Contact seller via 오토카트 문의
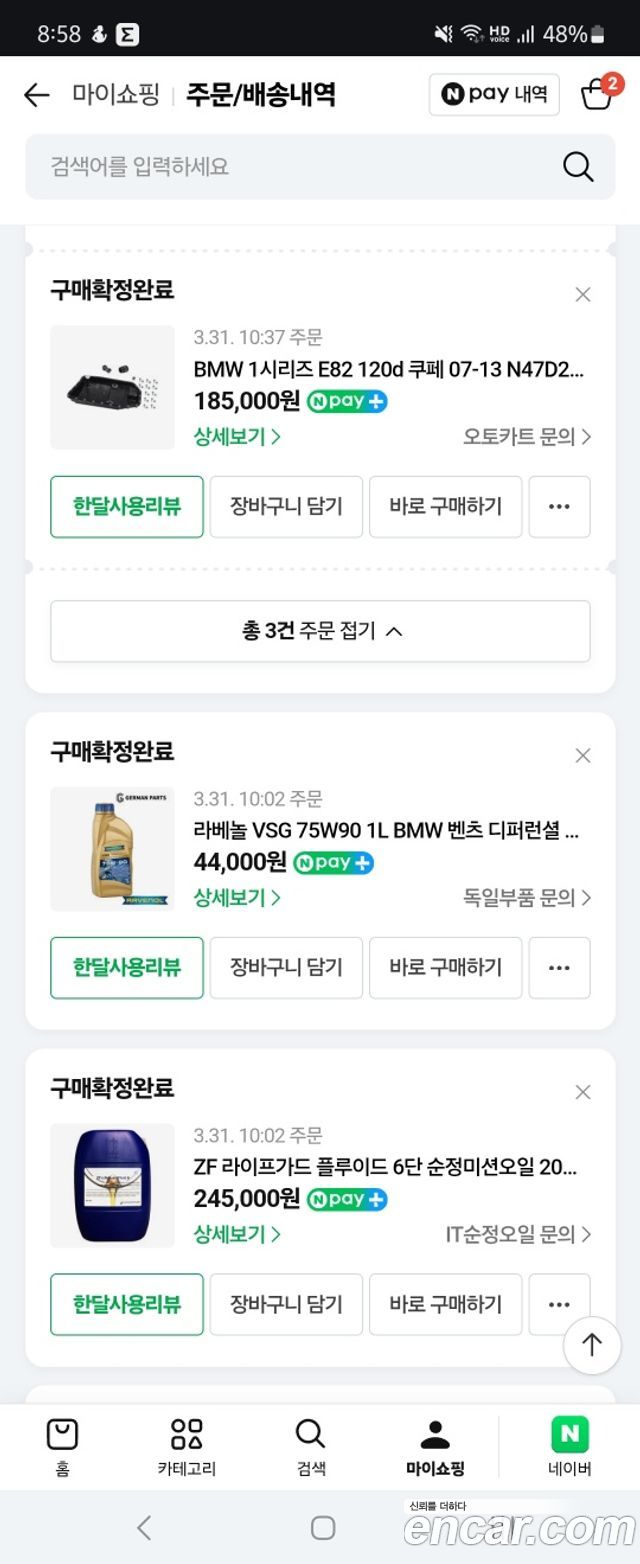640x1564 pixels. tap(527, 436)
